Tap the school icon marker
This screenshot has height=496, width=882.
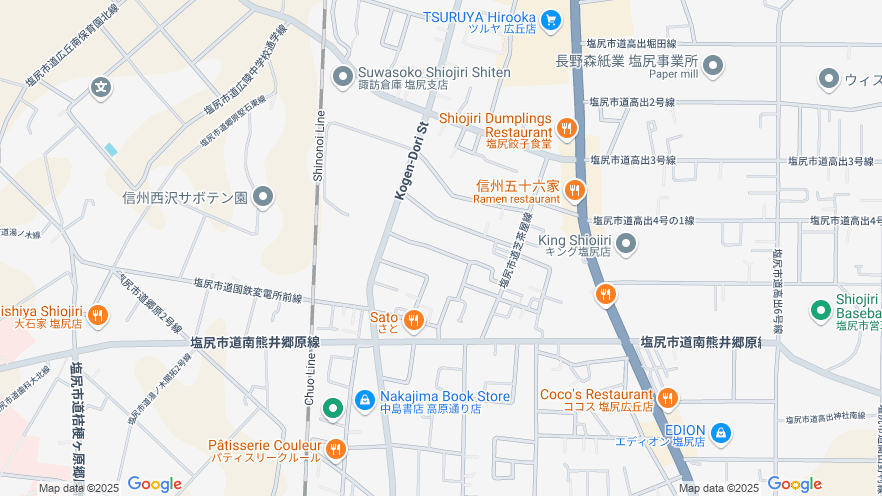(100, 87)
